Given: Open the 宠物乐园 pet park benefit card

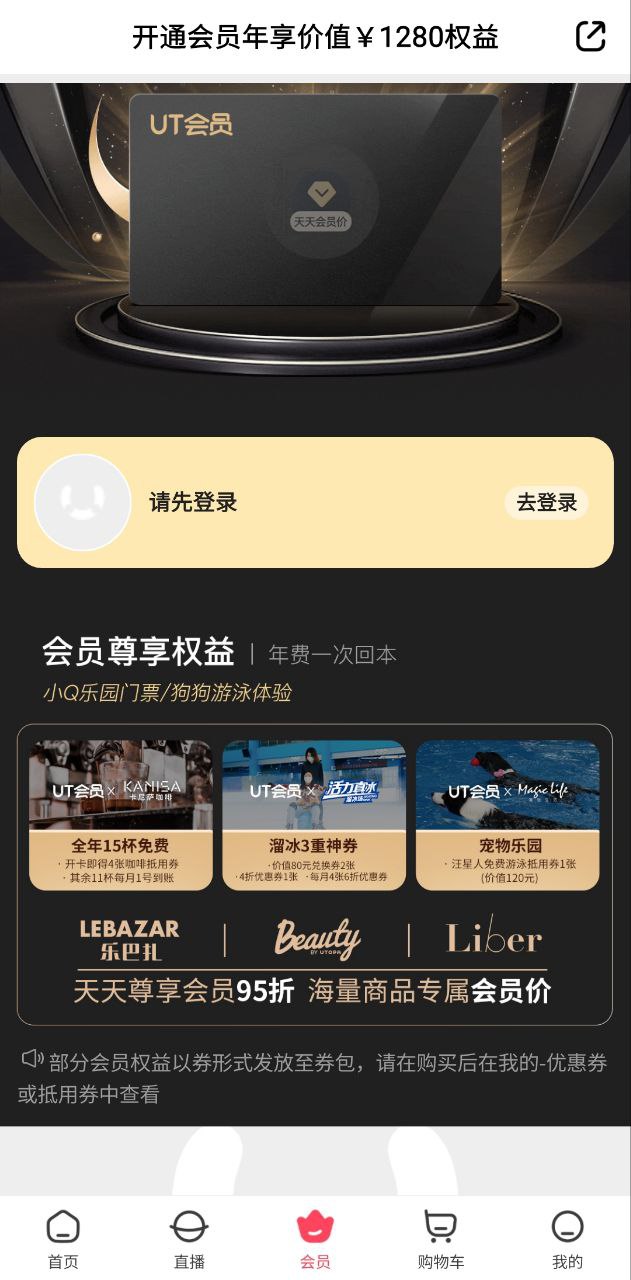Looking at the screenshot, I should coord(507,814).
